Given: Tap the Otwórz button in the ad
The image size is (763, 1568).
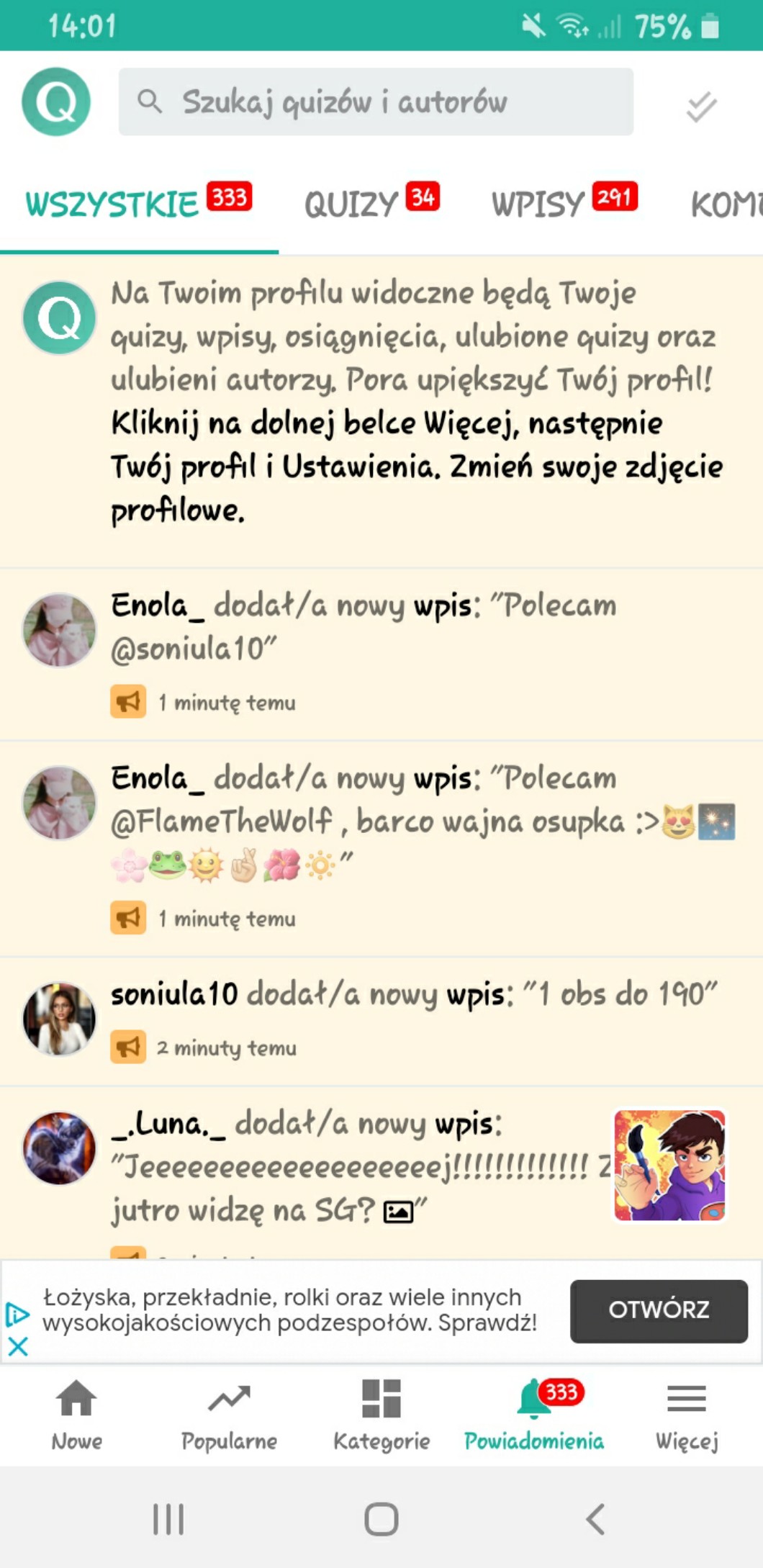Looking at the screenshot, I should [659, 1310].
